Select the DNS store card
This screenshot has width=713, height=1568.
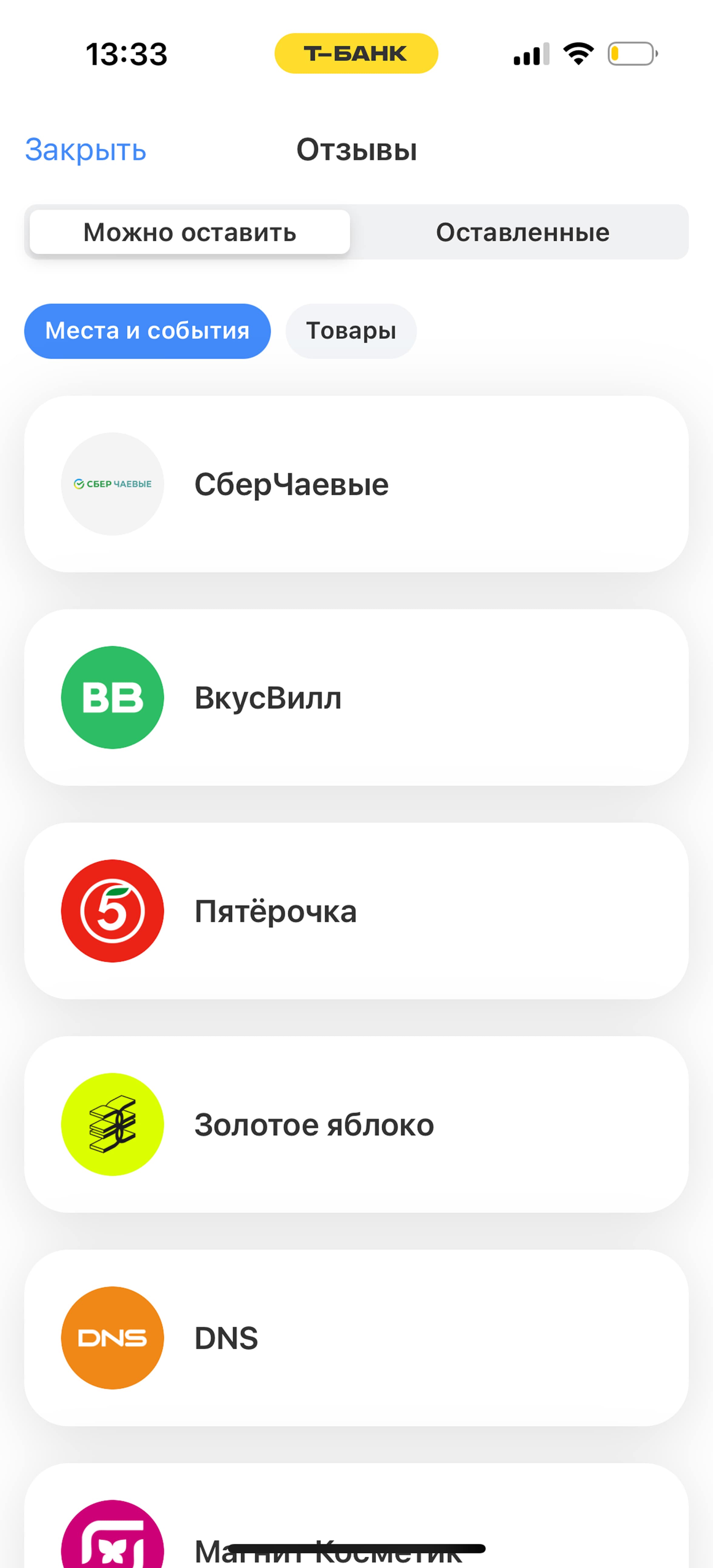click(x=356, y=1339)
